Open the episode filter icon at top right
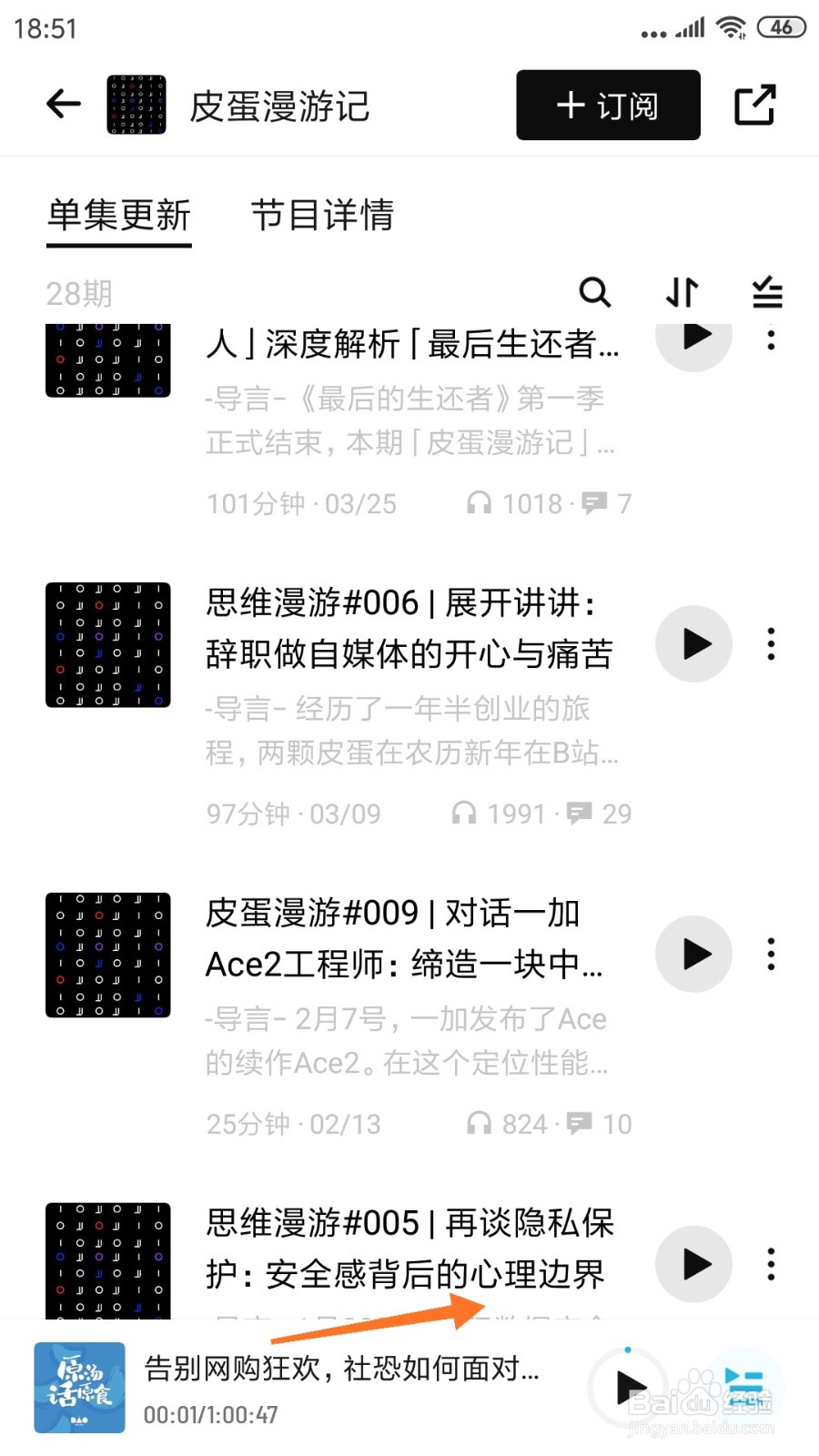This screenshot has width=819, height=1456. click(x=767, y=293)
